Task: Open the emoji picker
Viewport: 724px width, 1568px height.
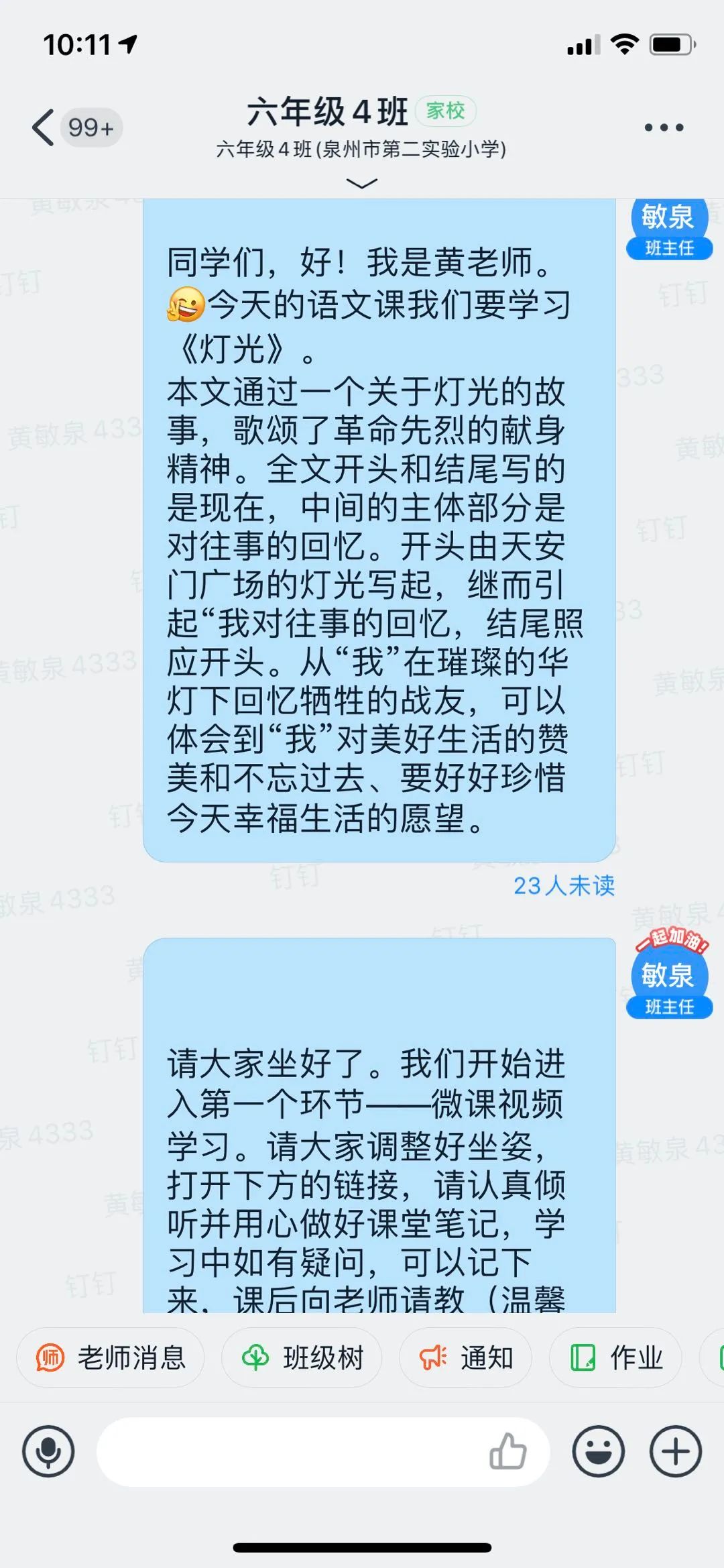Action: coord(598,1451)
